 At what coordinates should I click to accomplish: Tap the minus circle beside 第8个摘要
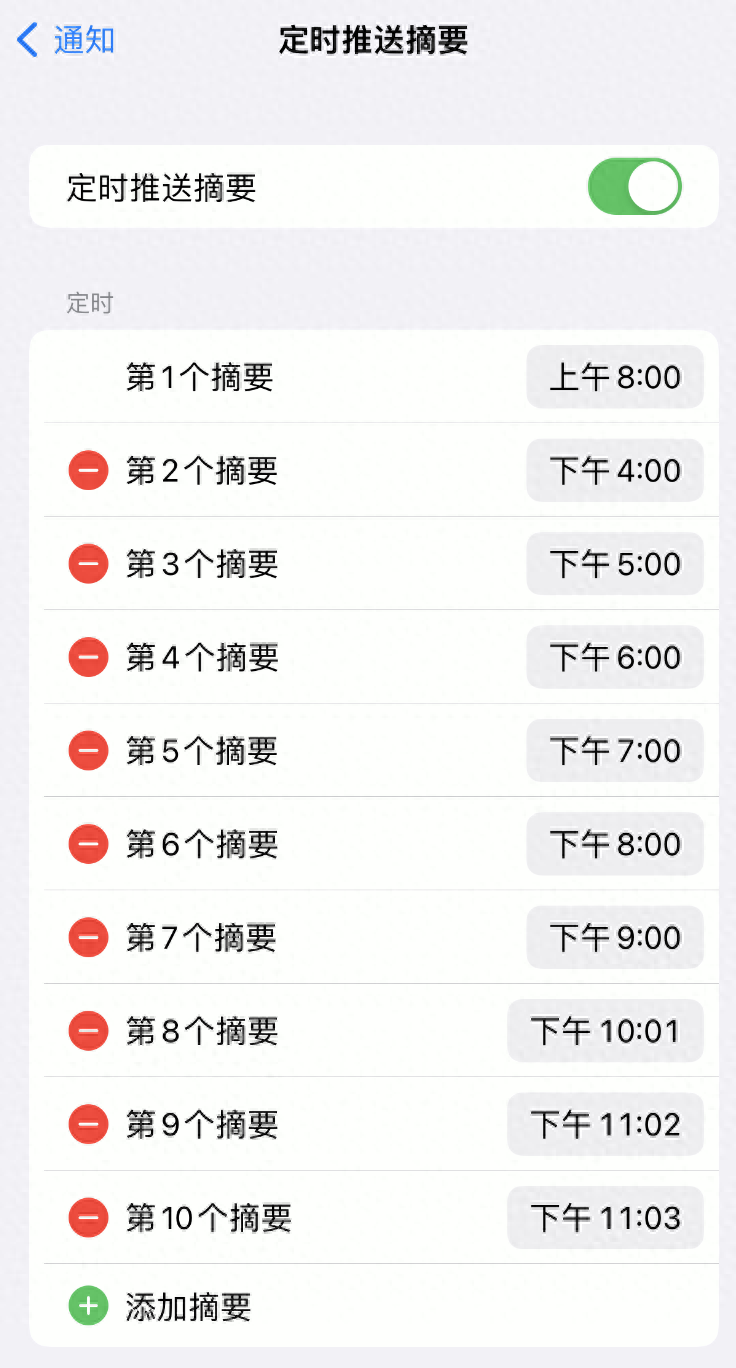point(88,1030)
